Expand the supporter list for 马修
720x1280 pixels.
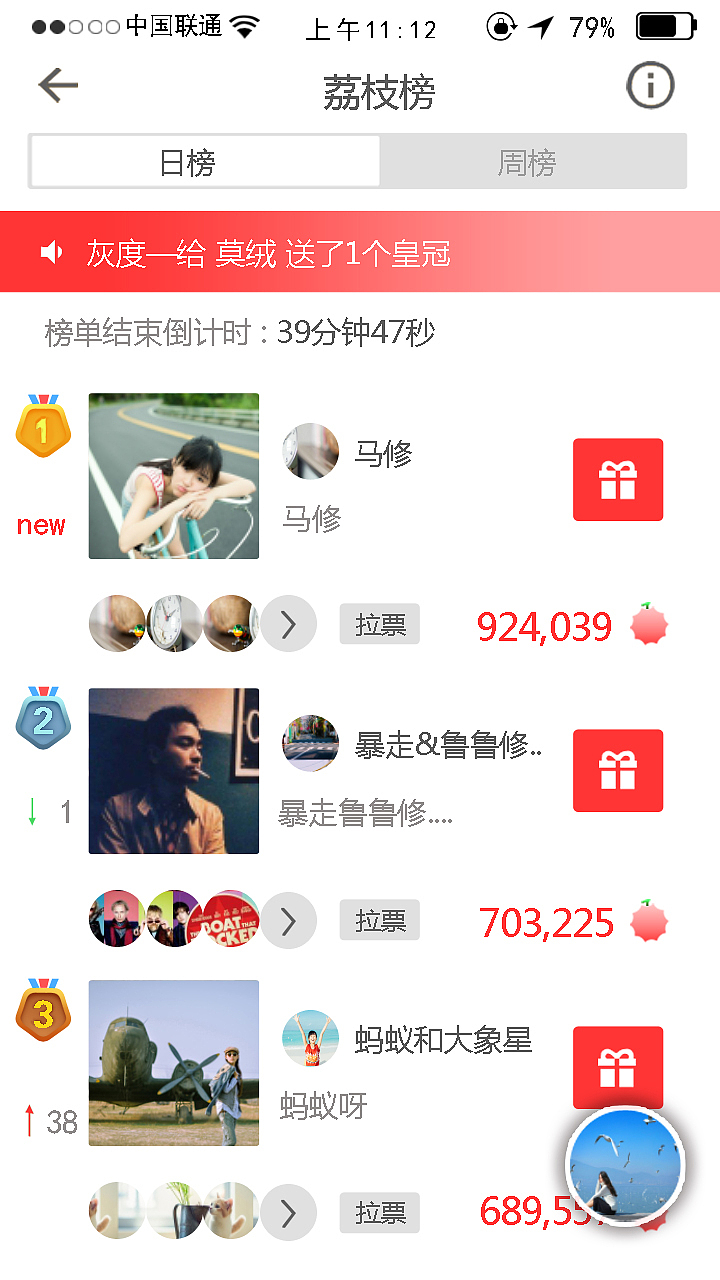click(x=288, y=623)
